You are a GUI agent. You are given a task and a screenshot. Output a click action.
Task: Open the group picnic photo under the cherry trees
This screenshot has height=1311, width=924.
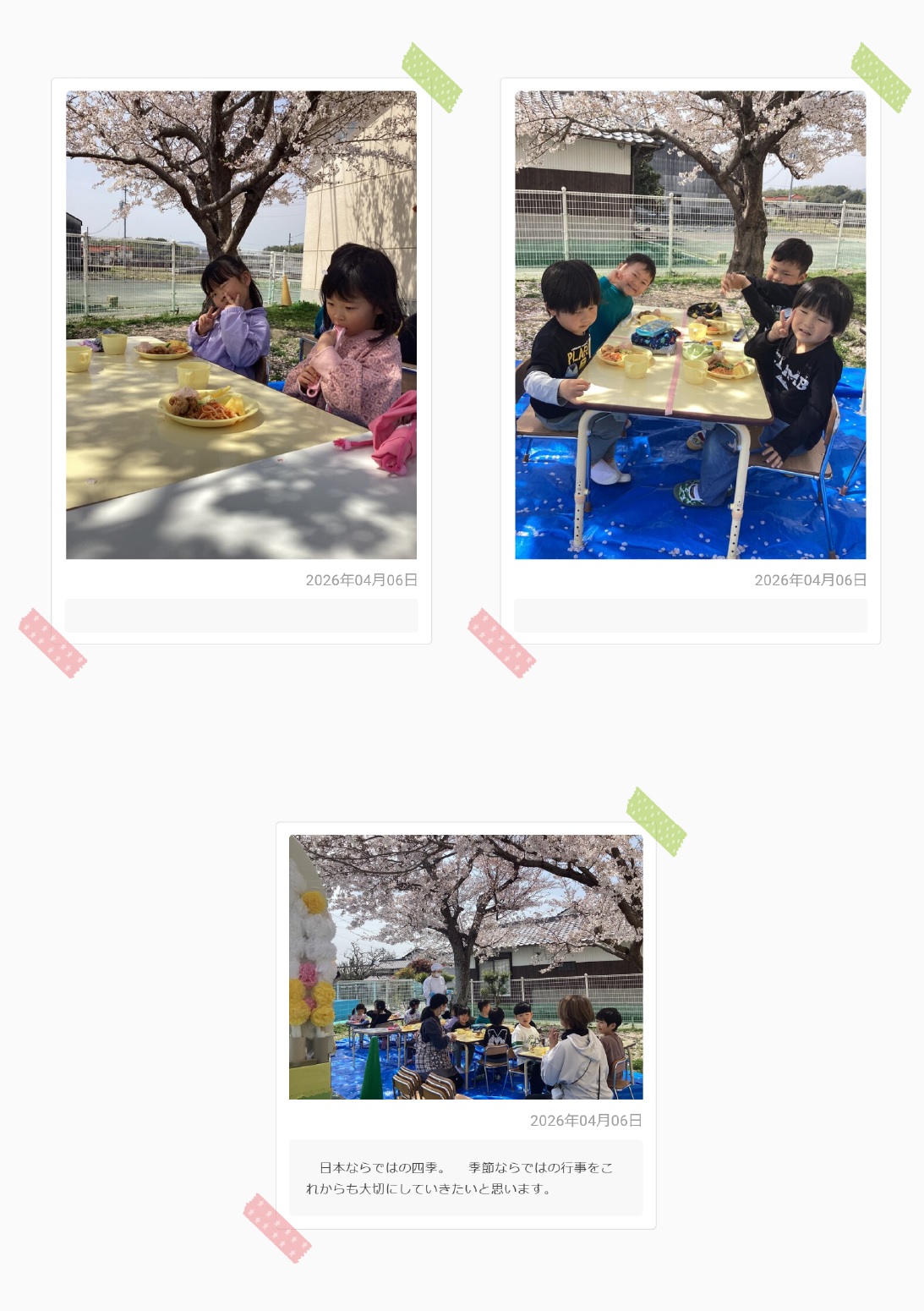coord(466,967)
